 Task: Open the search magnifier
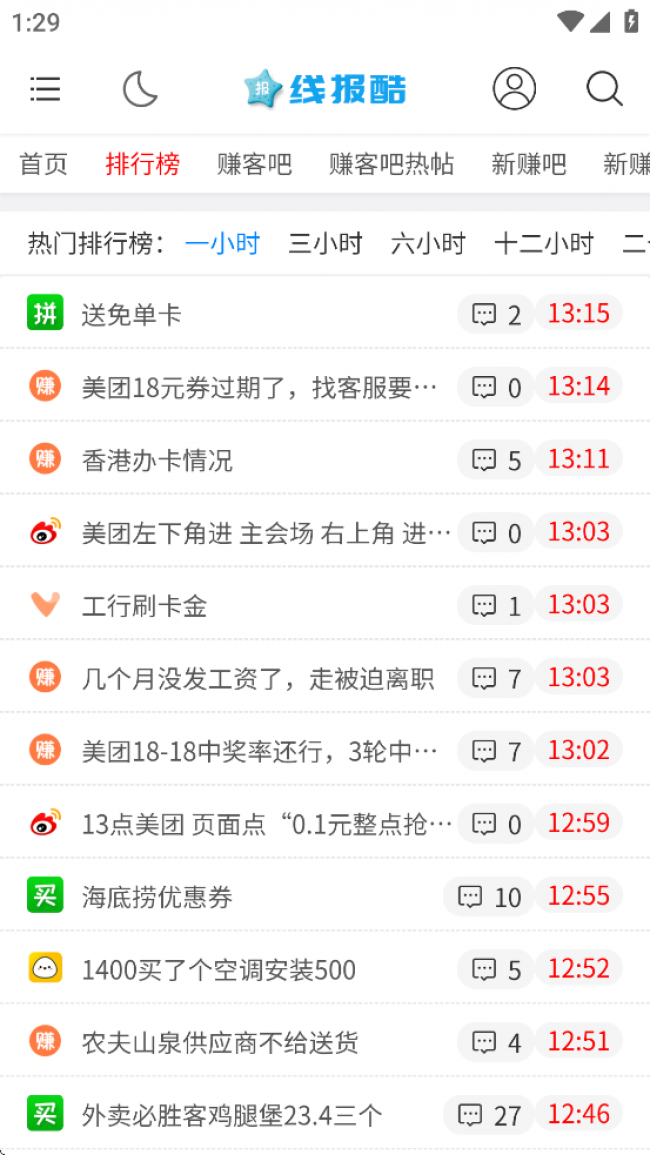(x=604, y=89)
